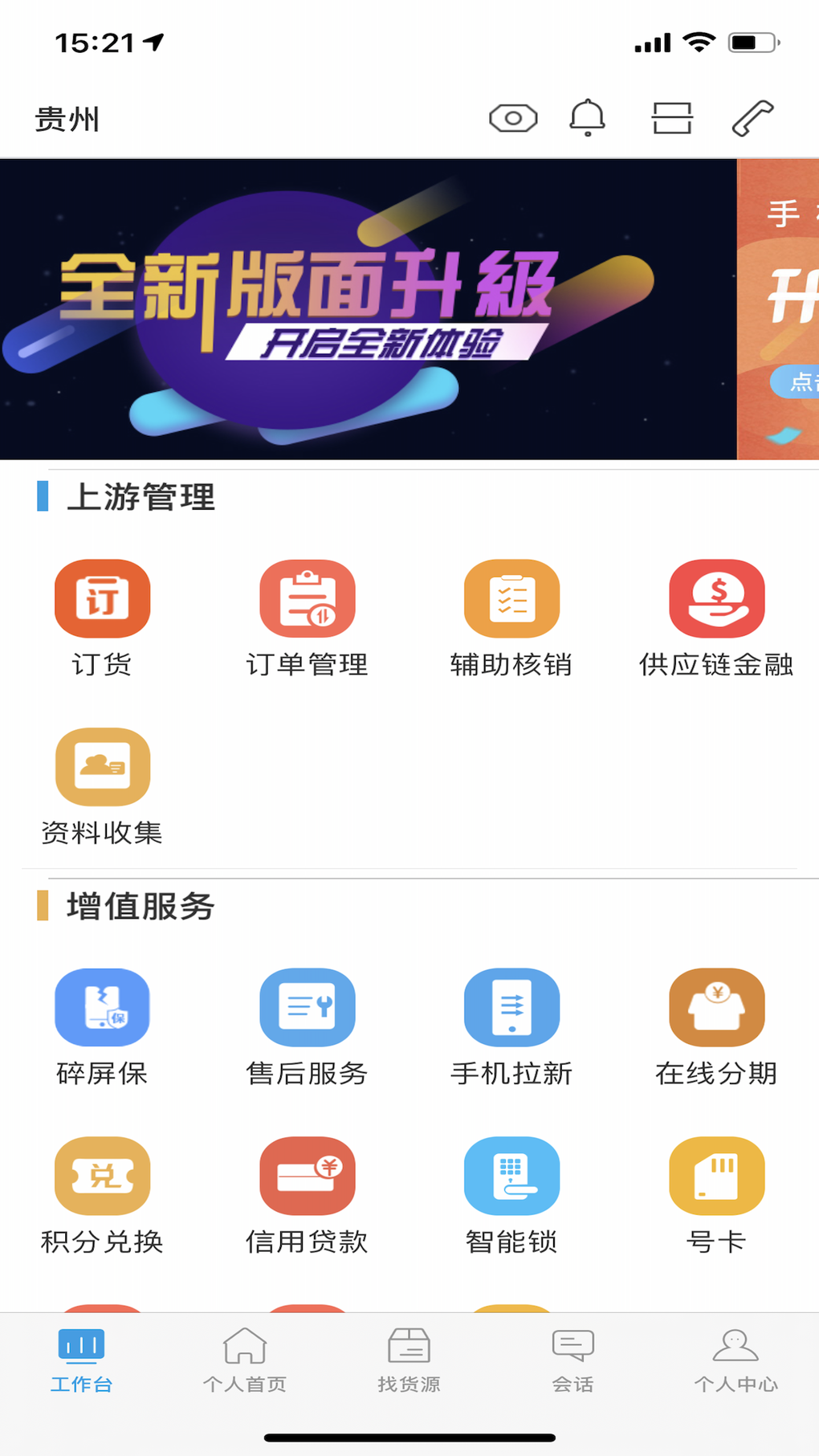Open the scan icon in the top bar

671,118
